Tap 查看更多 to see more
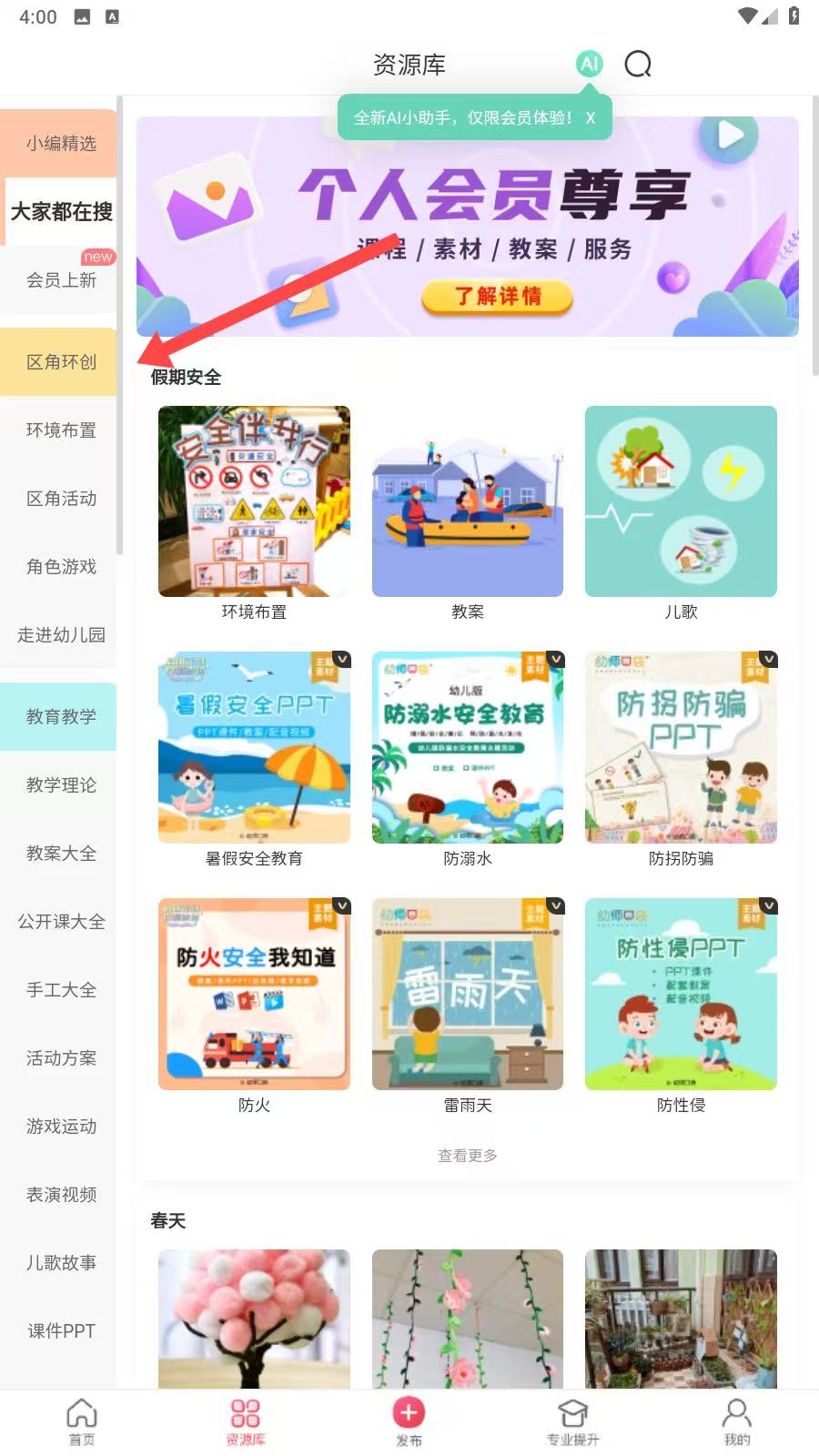Image resolution: width=819 pixels, height=1456 pixels. pos(468,1156)
